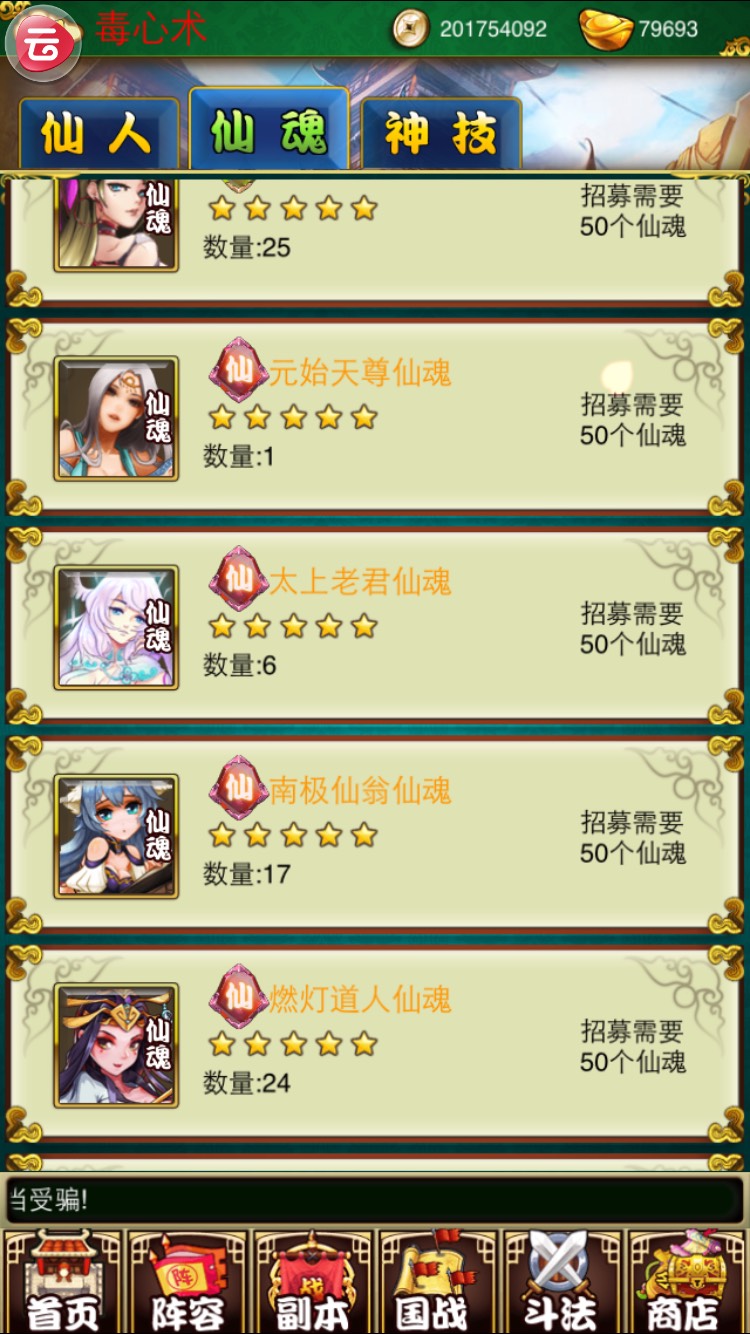Open the 国战 section
Viewport: 750px width, 1334px height.
tap(437, 1283)
